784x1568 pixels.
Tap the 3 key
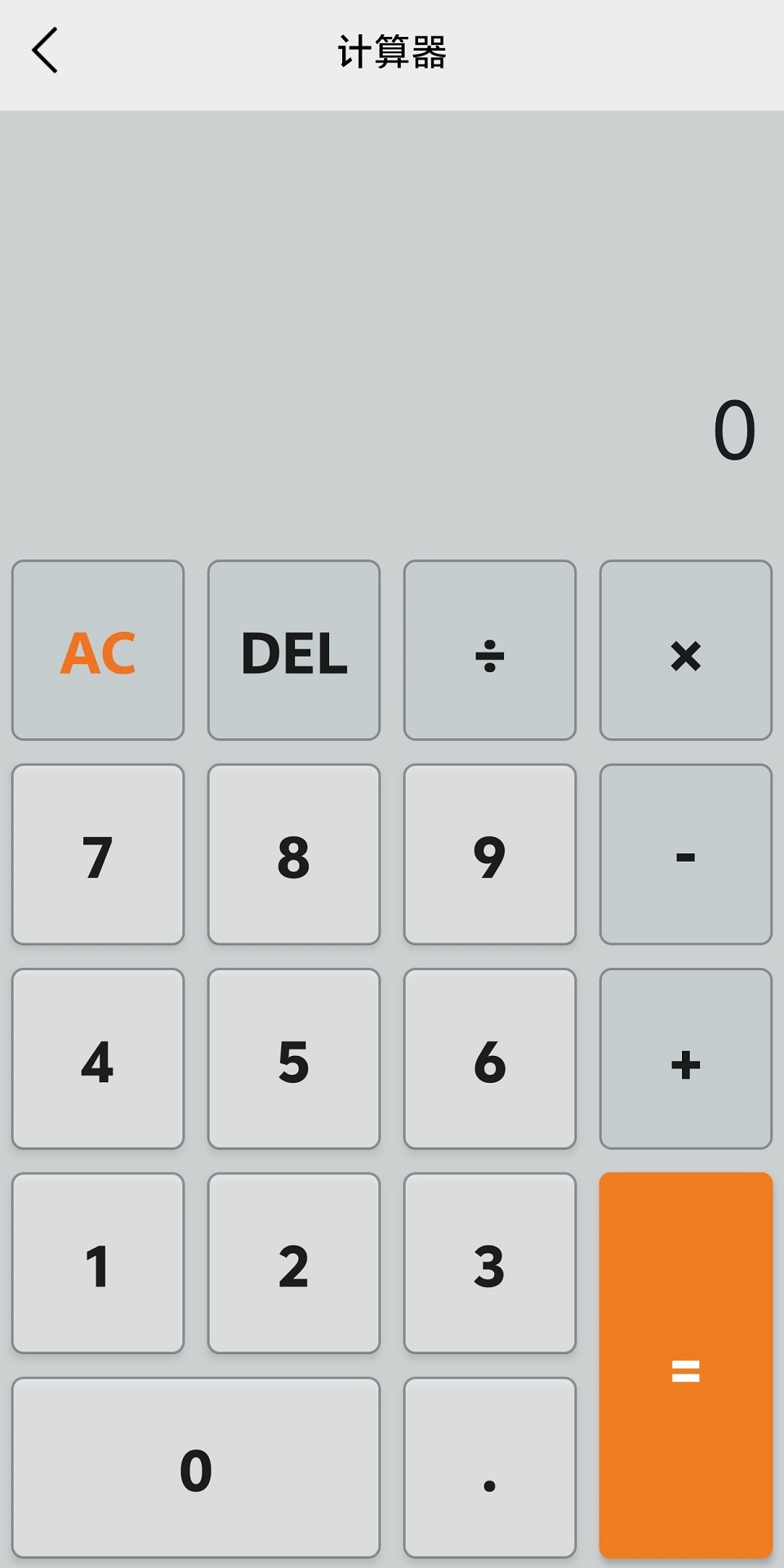pyautogui.click(x=490, y=1263)
